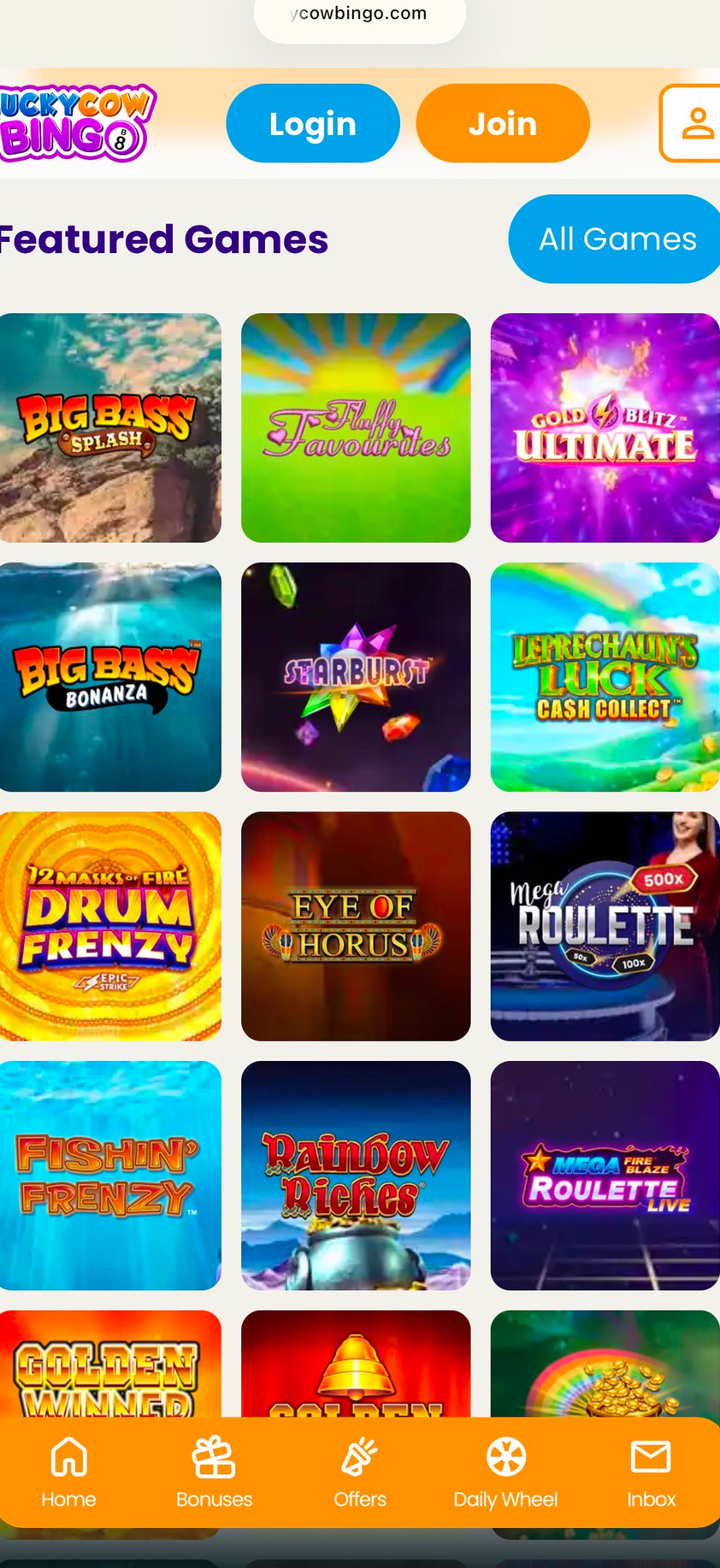Open Mega Roulette 500x game

(x=605, y=926)
